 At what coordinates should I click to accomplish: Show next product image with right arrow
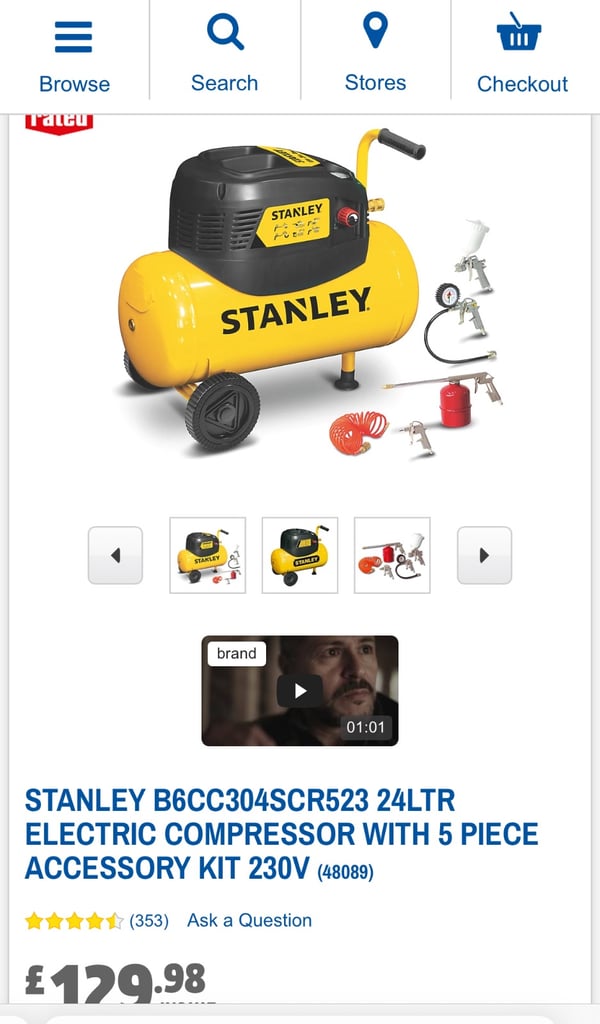coord(484,555)
